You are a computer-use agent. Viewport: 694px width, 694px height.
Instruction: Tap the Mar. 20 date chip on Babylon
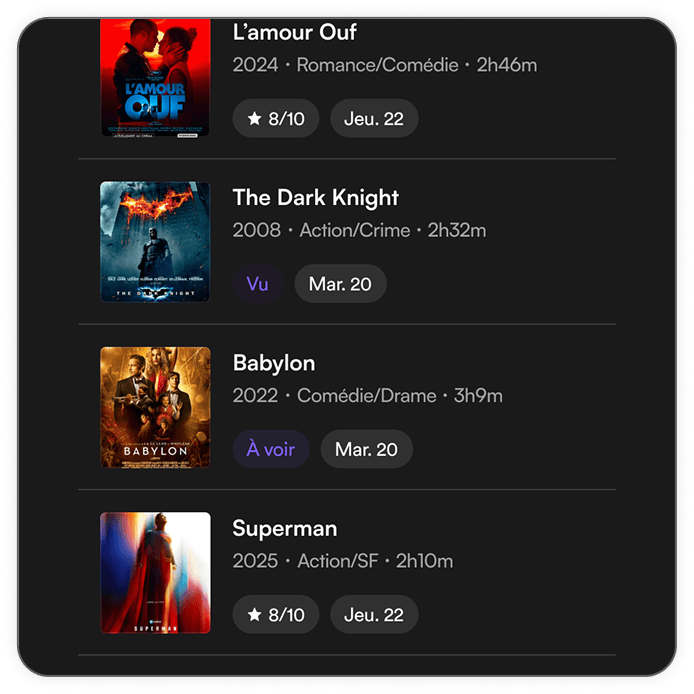point(366,449)
